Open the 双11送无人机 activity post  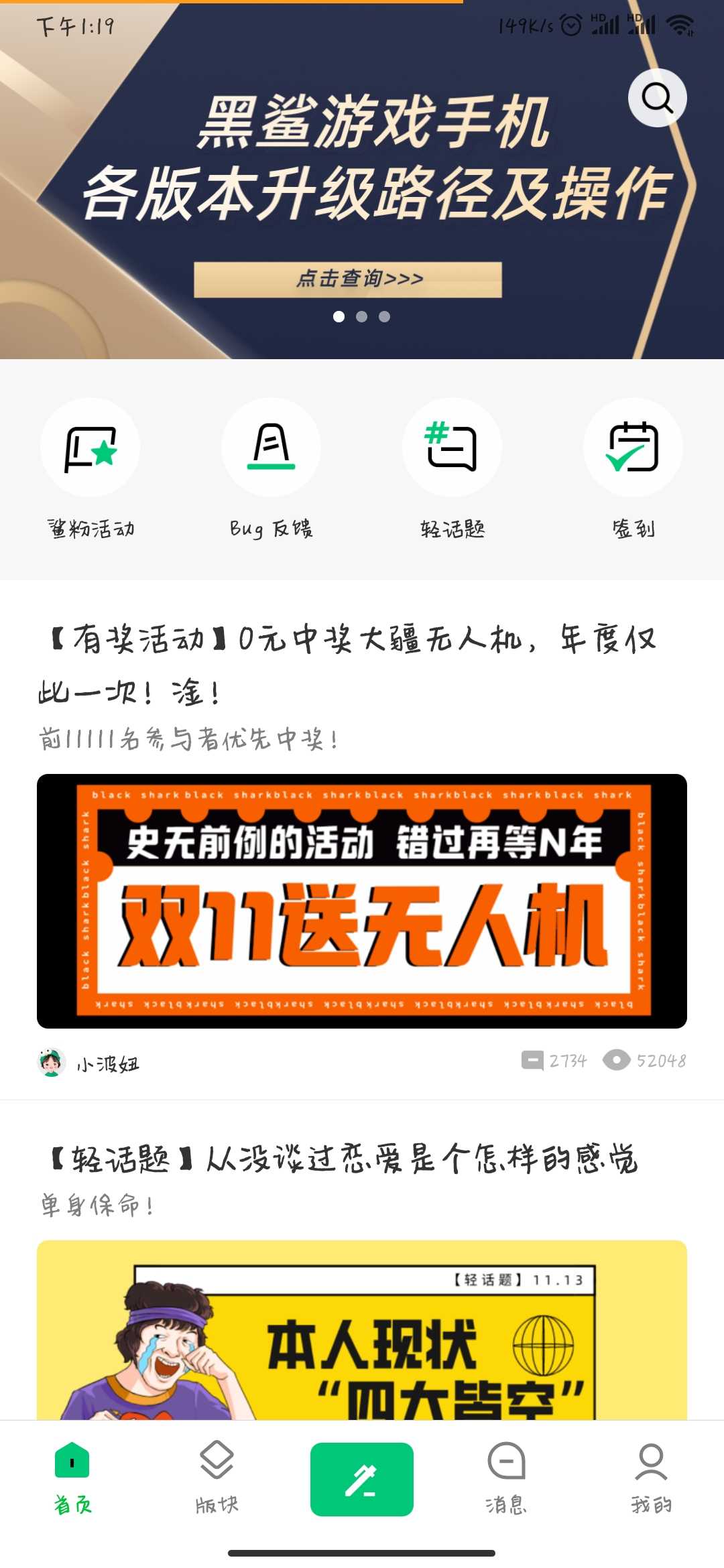[362, 901]
